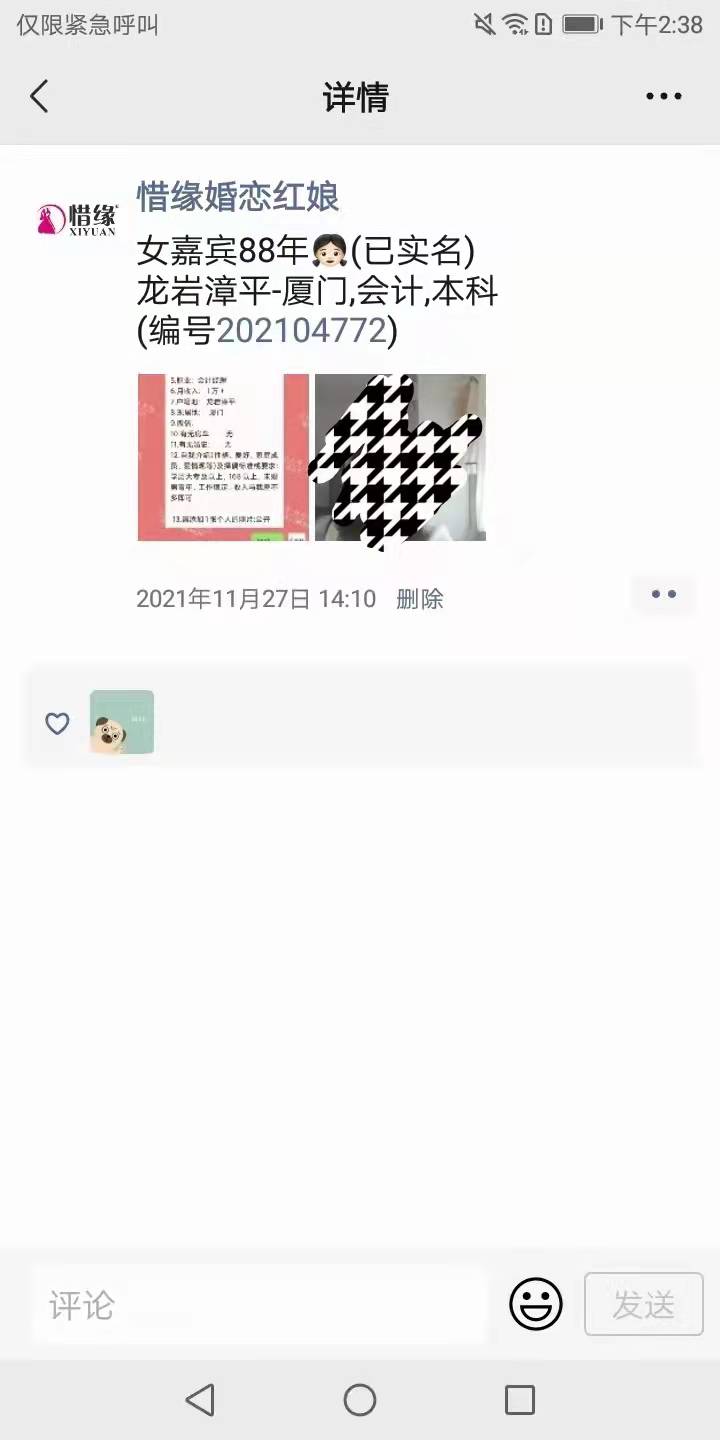Open recent apps from navigation bar
Screen dimensions: 720x1440
[519, 1400]
